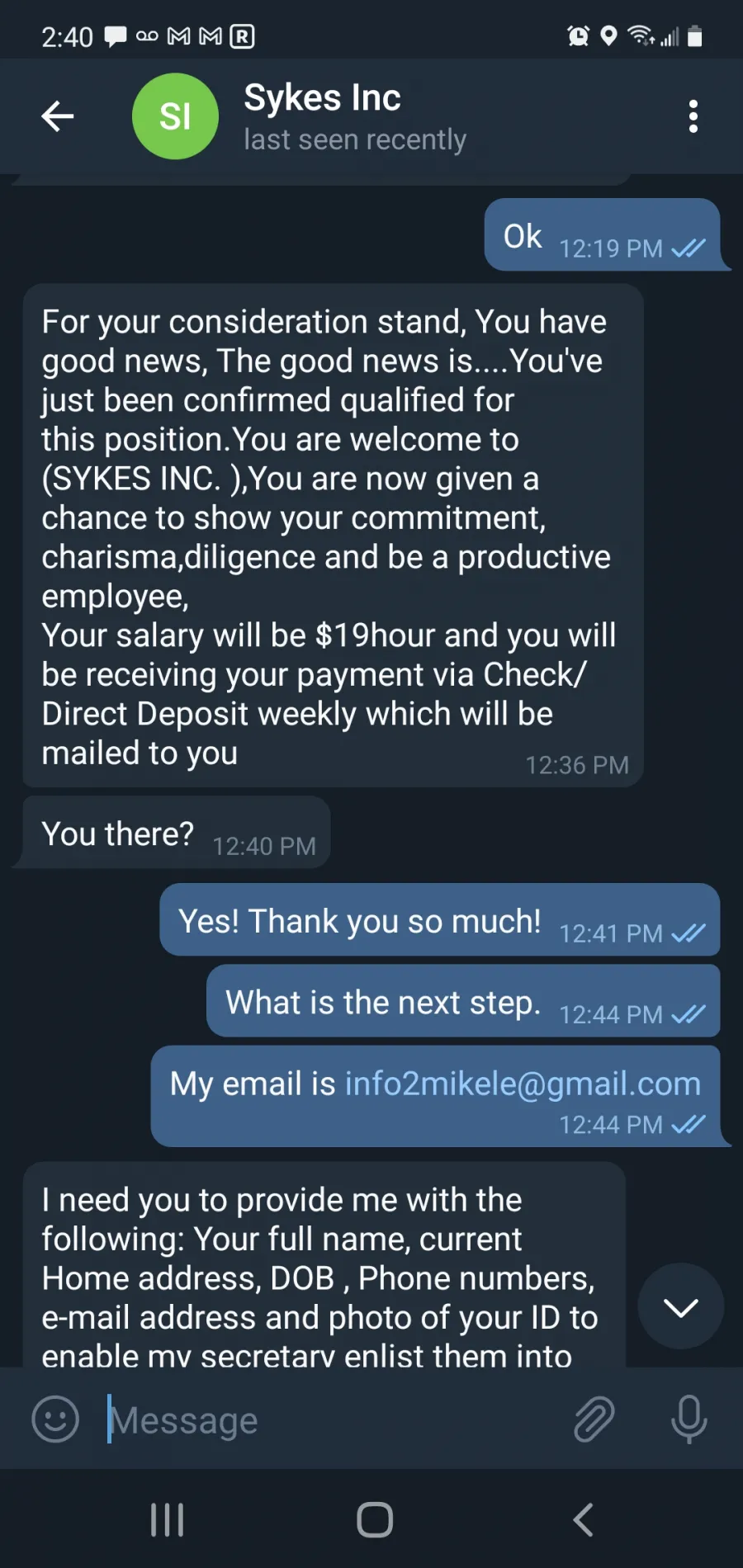The height and width of the screenshot is (1568, 743).
Task: Focus the Message text field
Action: click(330, 1420)
